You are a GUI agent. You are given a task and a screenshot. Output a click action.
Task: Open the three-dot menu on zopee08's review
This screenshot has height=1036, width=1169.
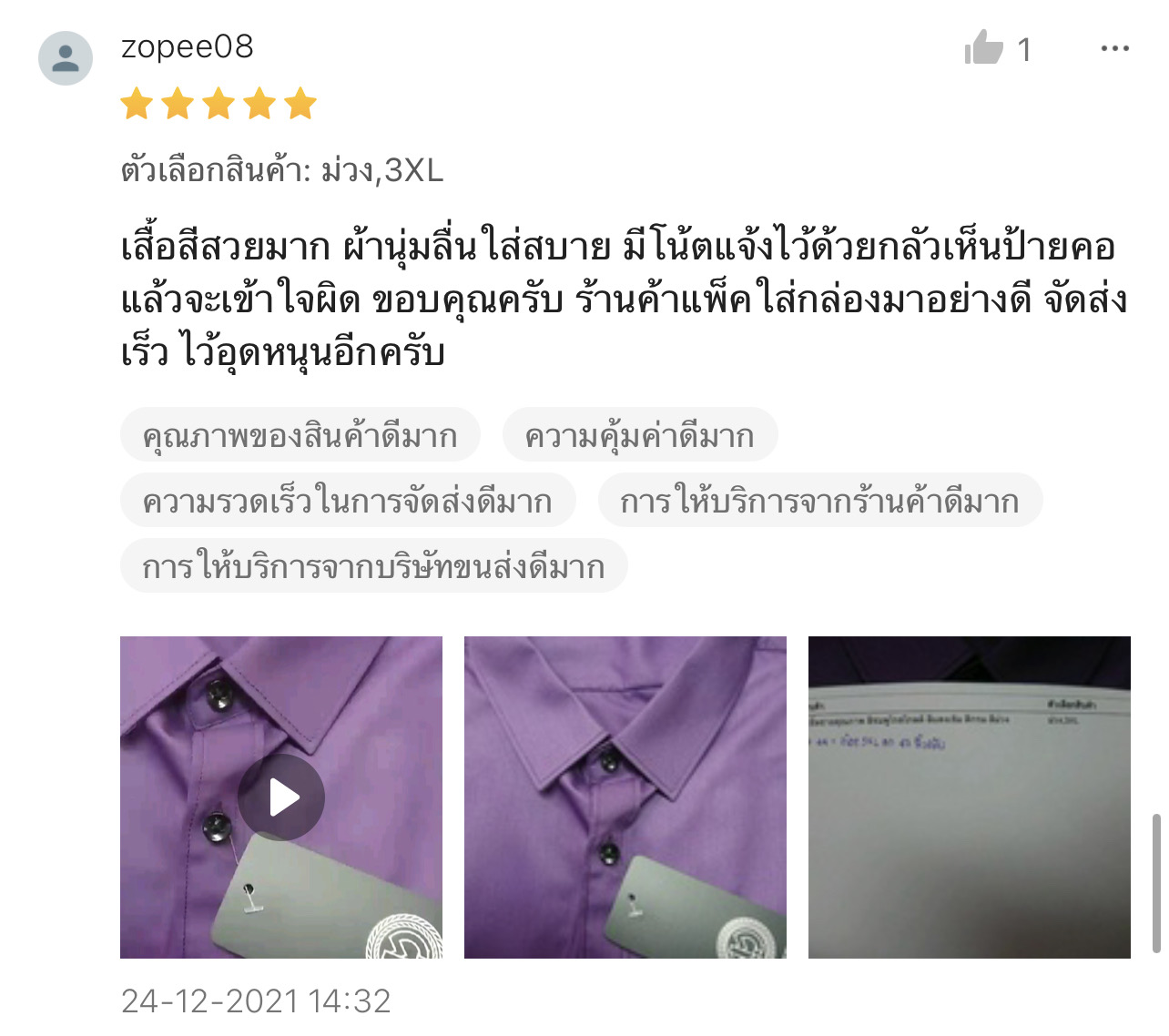pyautogui.click(x=1114, y=48)
